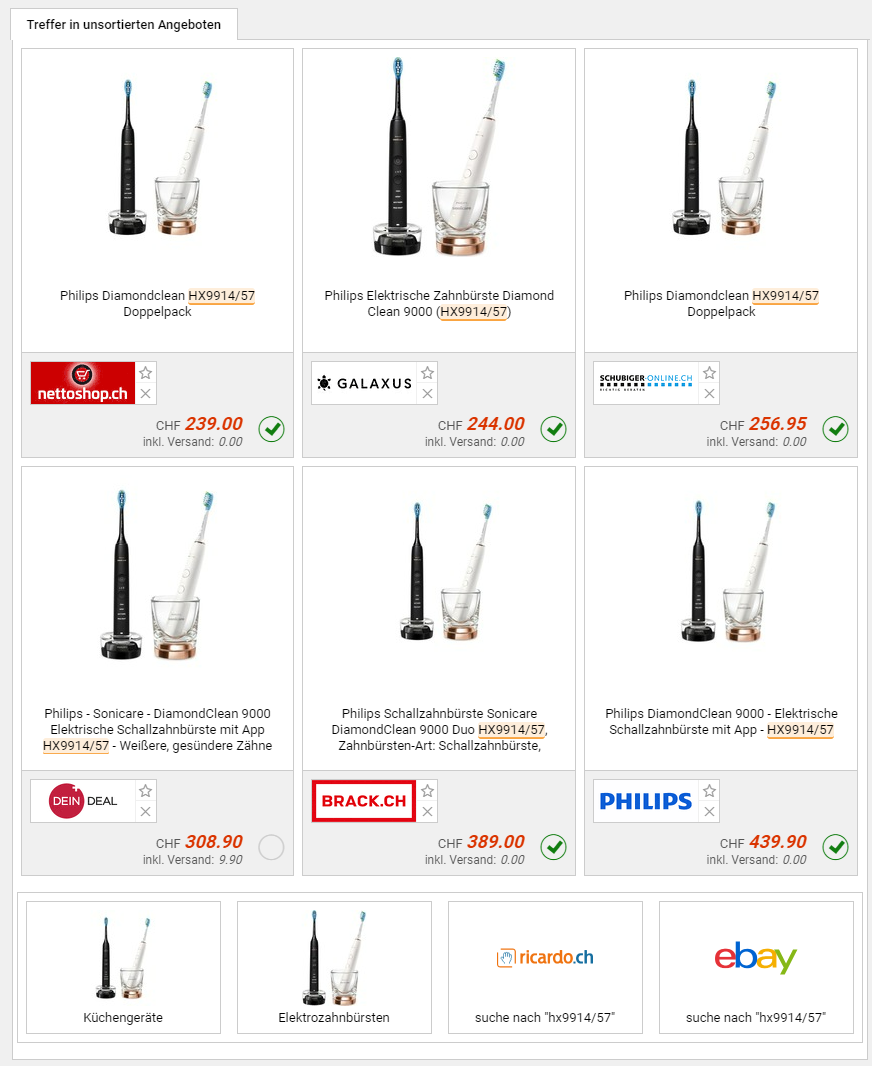Viewport: 872px width, 1066px height.
Task: Open the Philips shop offer for CHF 439.90
Action: (721, 721)
